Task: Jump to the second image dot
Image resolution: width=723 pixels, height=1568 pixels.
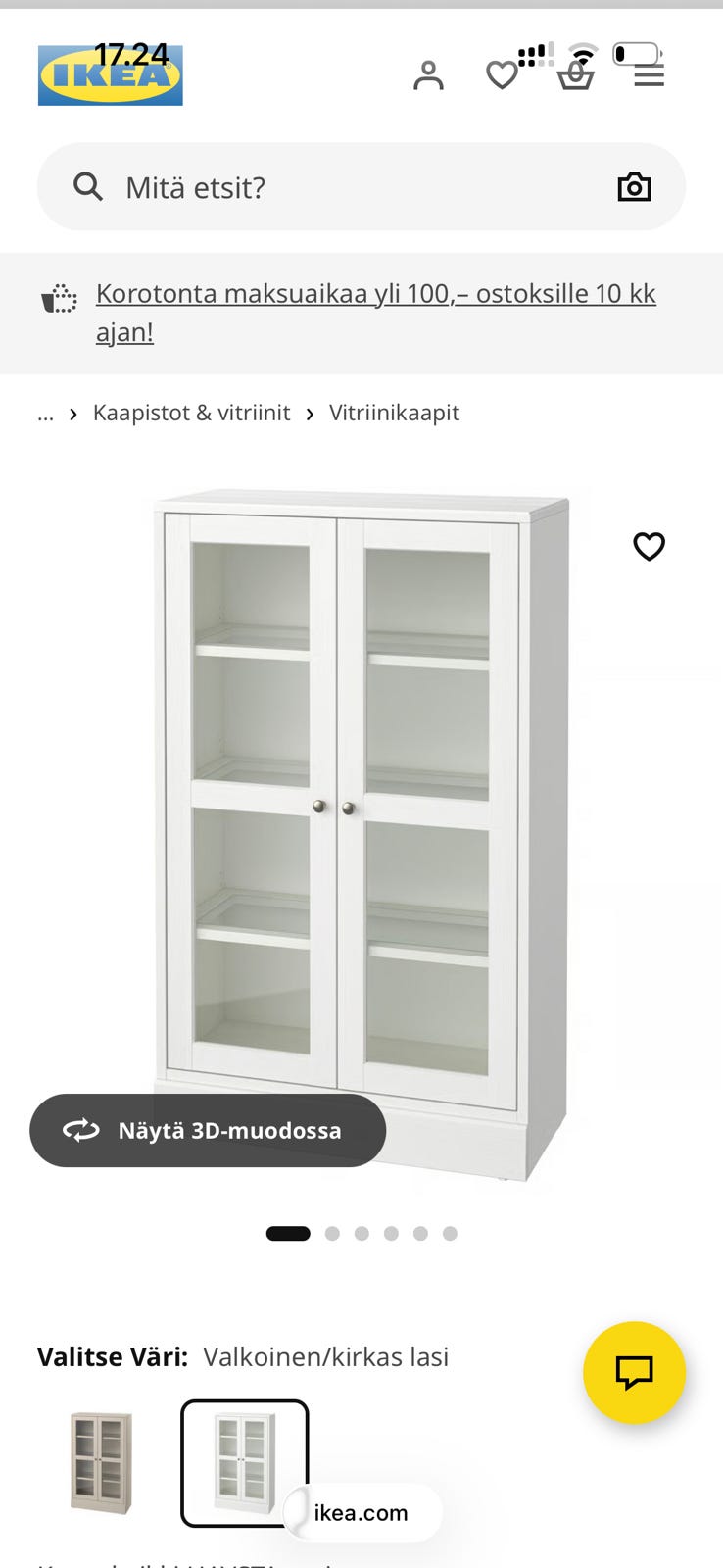Action: (332, 1233)
